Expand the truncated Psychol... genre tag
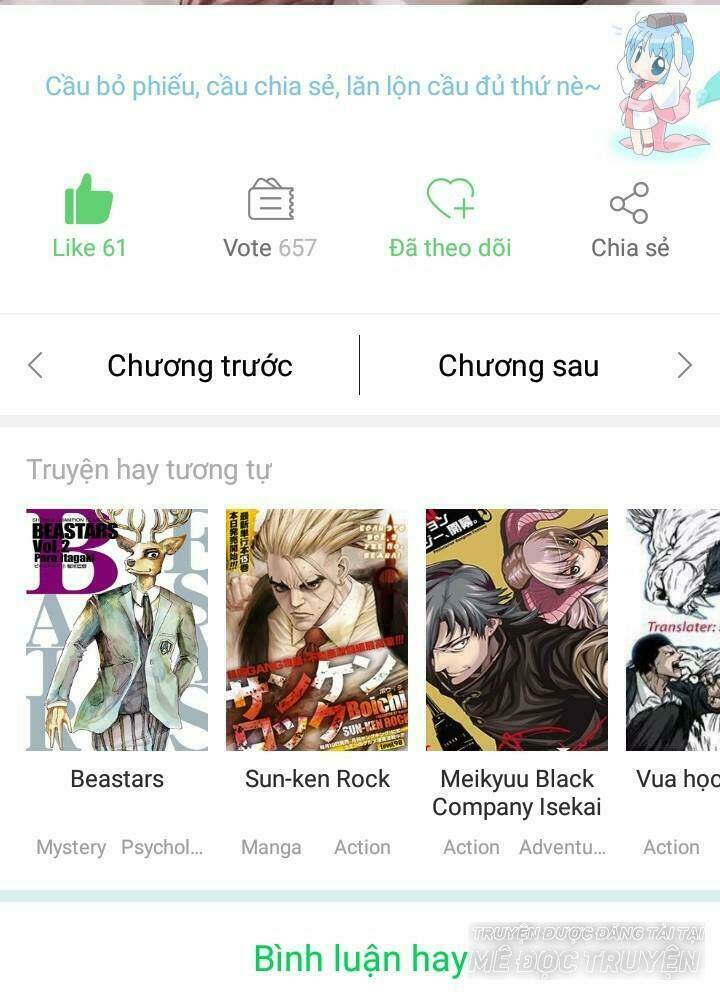 (x=161, y=847)
